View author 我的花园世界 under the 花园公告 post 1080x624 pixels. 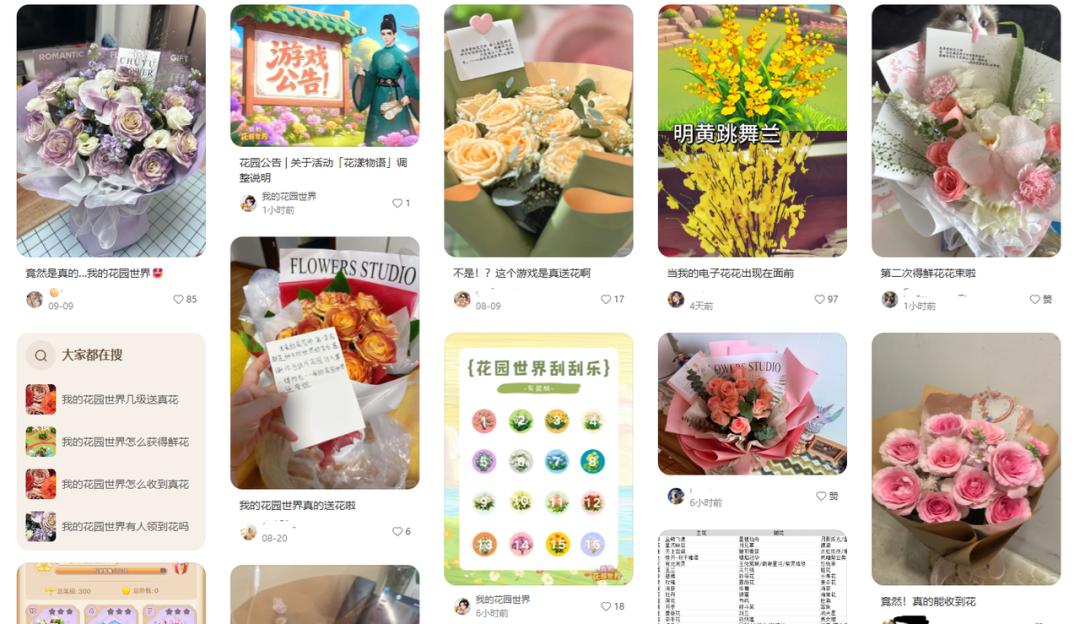tap(288, 196)
